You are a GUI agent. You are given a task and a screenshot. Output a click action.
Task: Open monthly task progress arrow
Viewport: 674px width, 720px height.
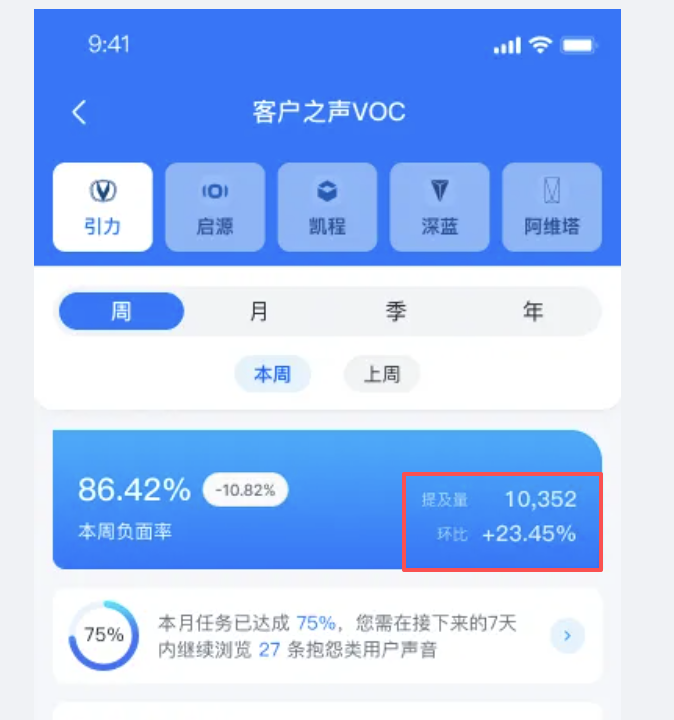coord(567,635)
